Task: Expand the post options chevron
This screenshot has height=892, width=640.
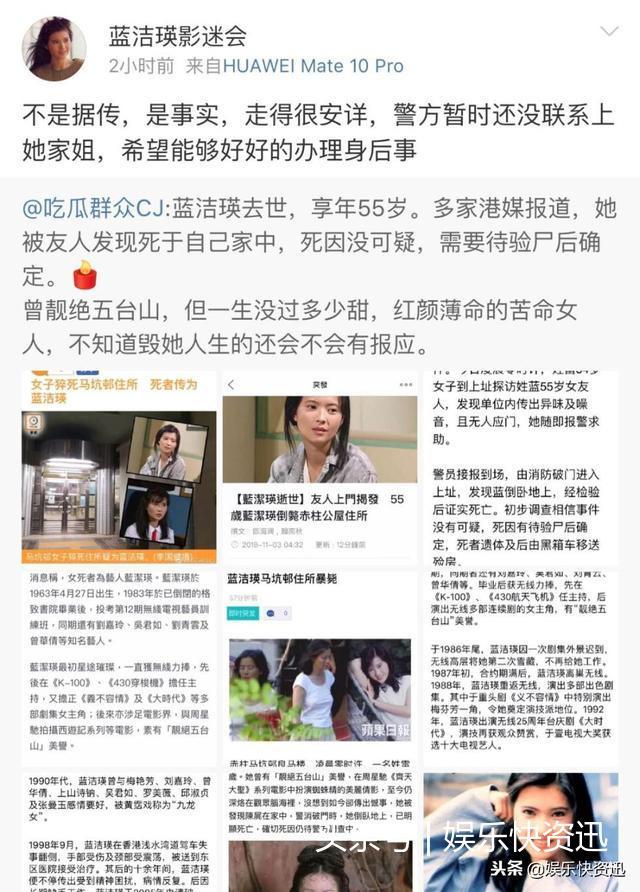Action: (x=607, y=32)
